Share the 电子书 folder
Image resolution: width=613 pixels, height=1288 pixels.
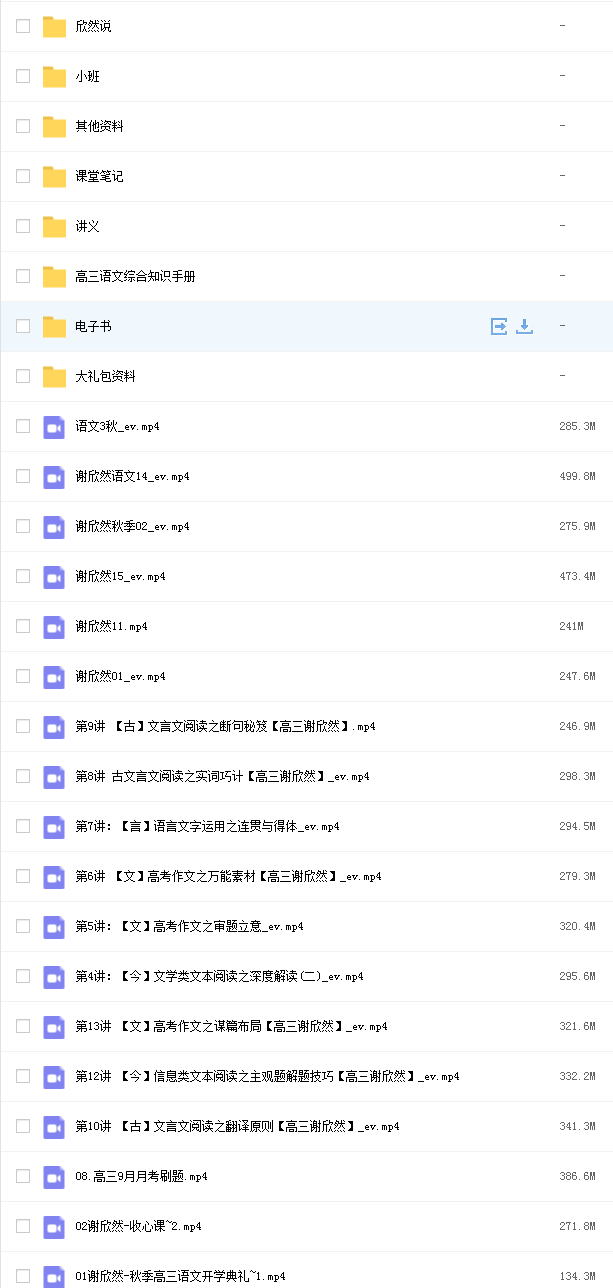click(x=499, y=326)
